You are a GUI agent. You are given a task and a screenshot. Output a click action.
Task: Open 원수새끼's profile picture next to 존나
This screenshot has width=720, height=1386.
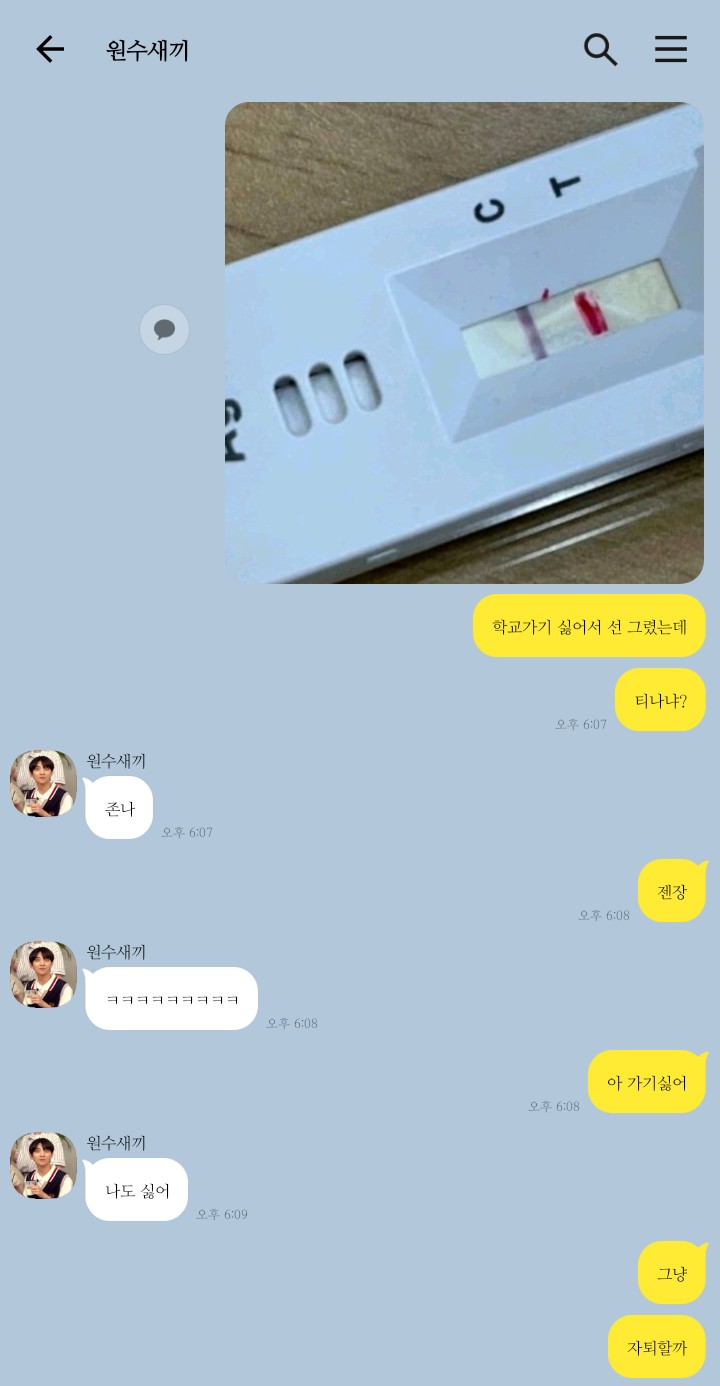44,784
